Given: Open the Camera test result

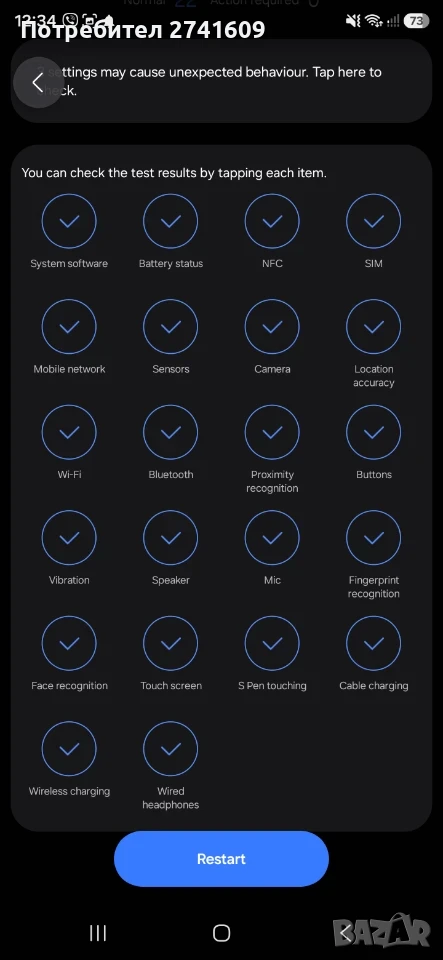Looking at the screenshot, I should click(272, 337).
